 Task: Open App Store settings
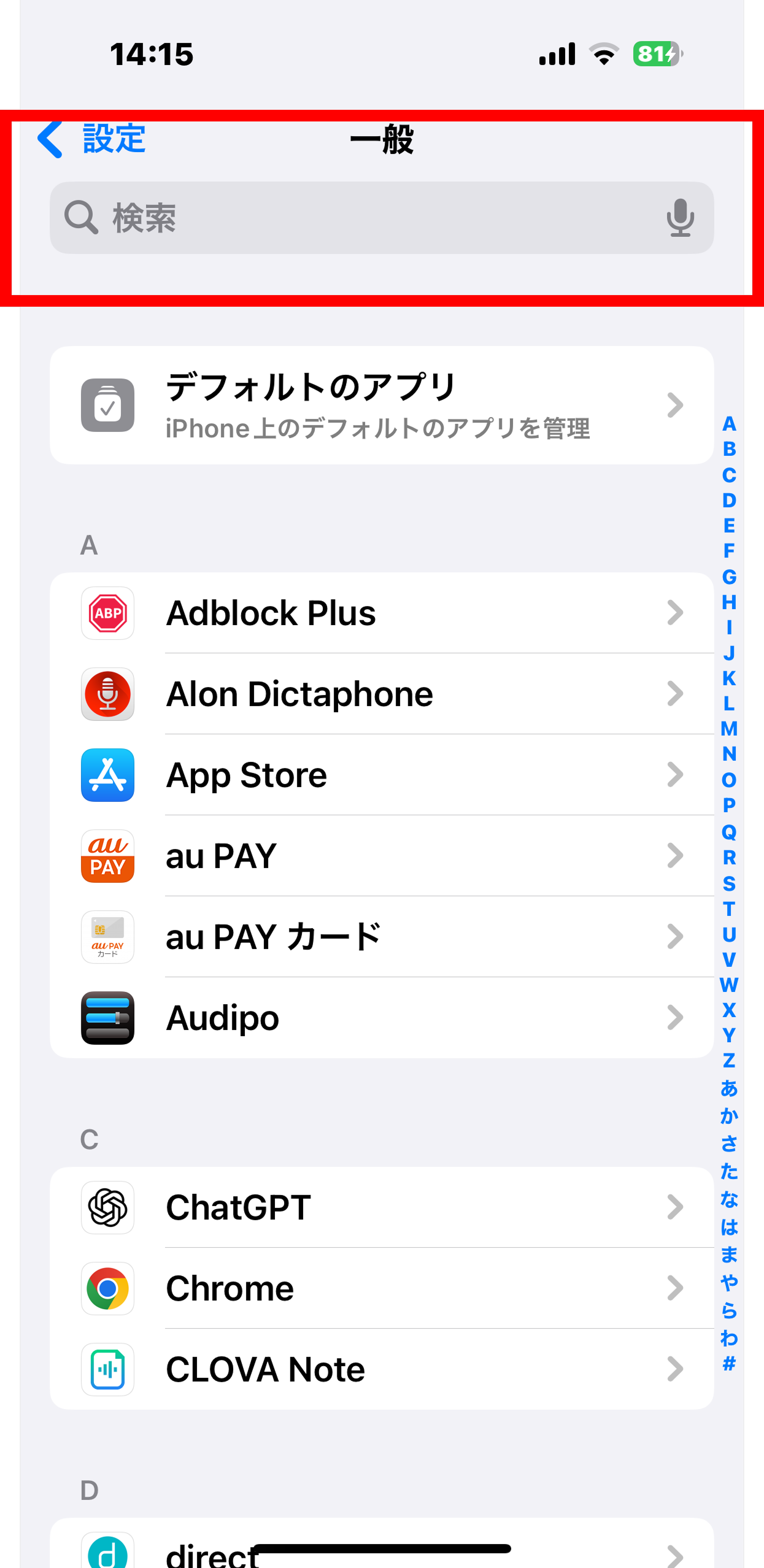[382, 775]
